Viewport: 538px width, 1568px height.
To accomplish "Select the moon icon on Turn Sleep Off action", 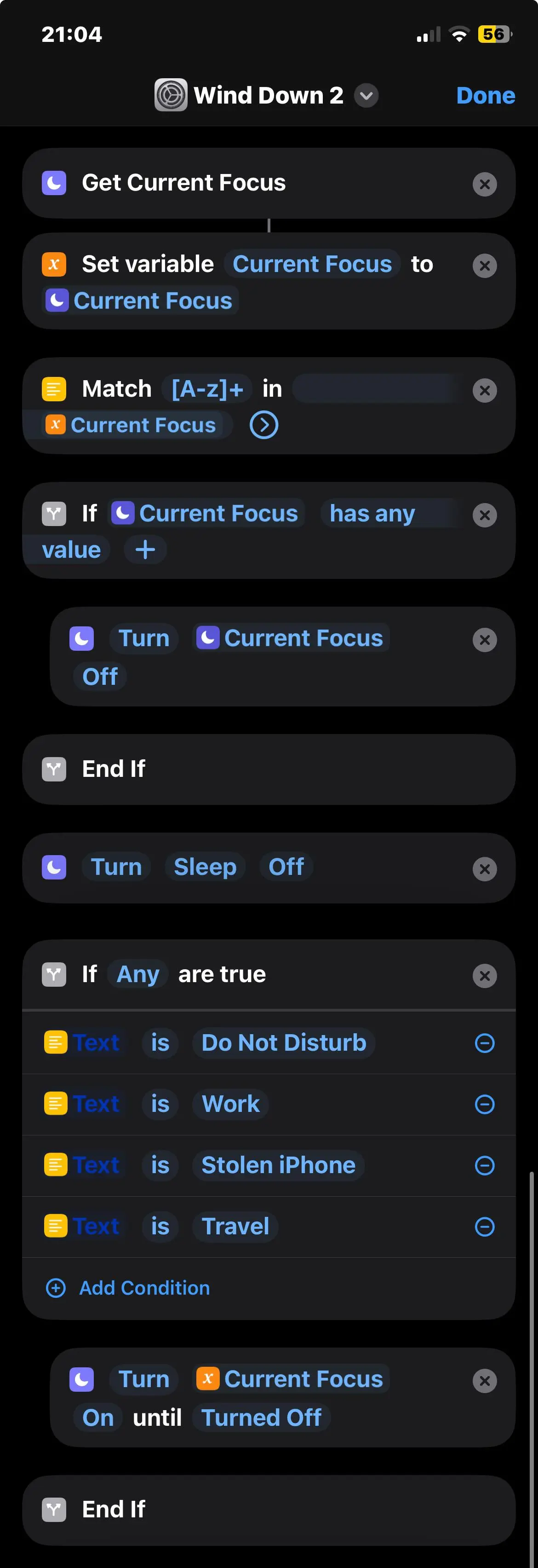I will coord(54,868).
